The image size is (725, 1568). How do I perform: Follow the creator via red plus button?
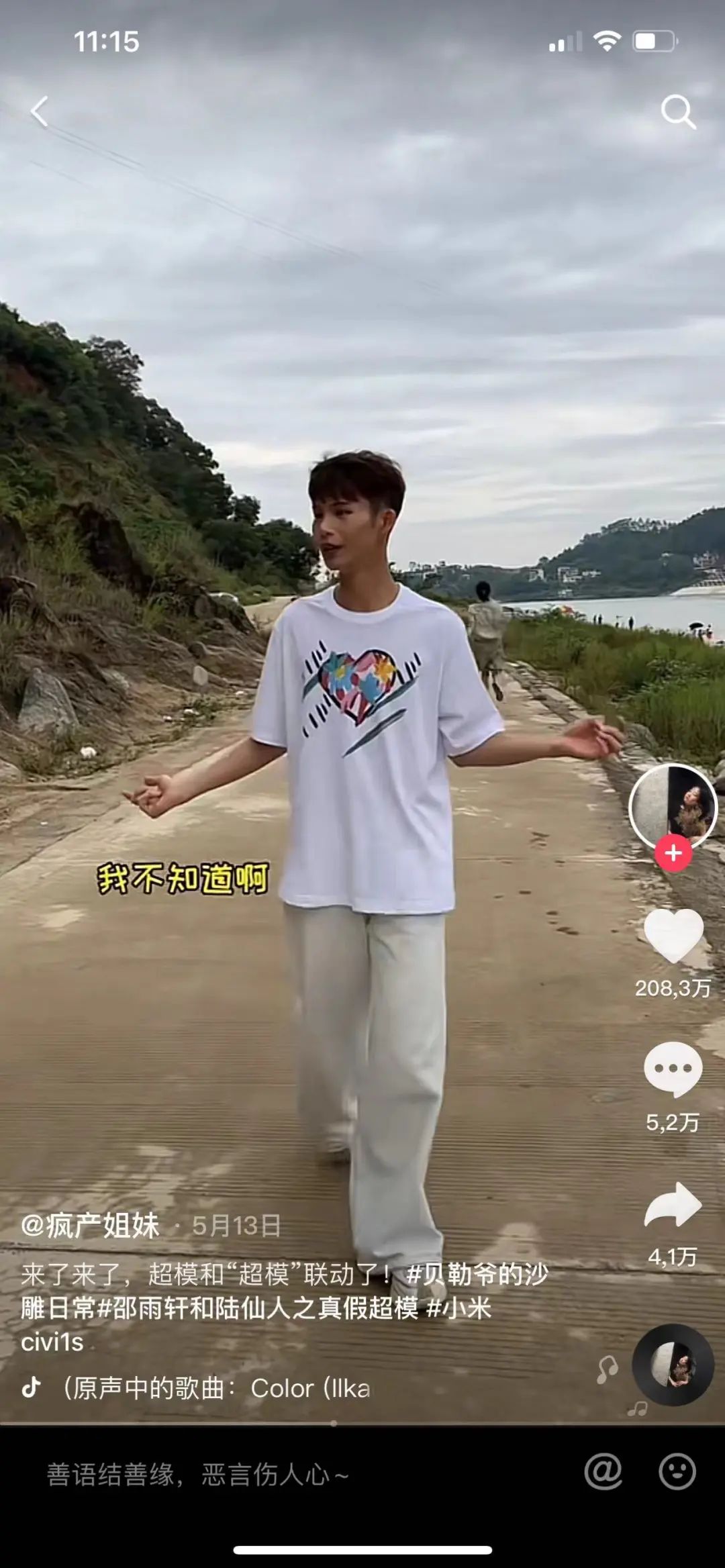(673, 853)
